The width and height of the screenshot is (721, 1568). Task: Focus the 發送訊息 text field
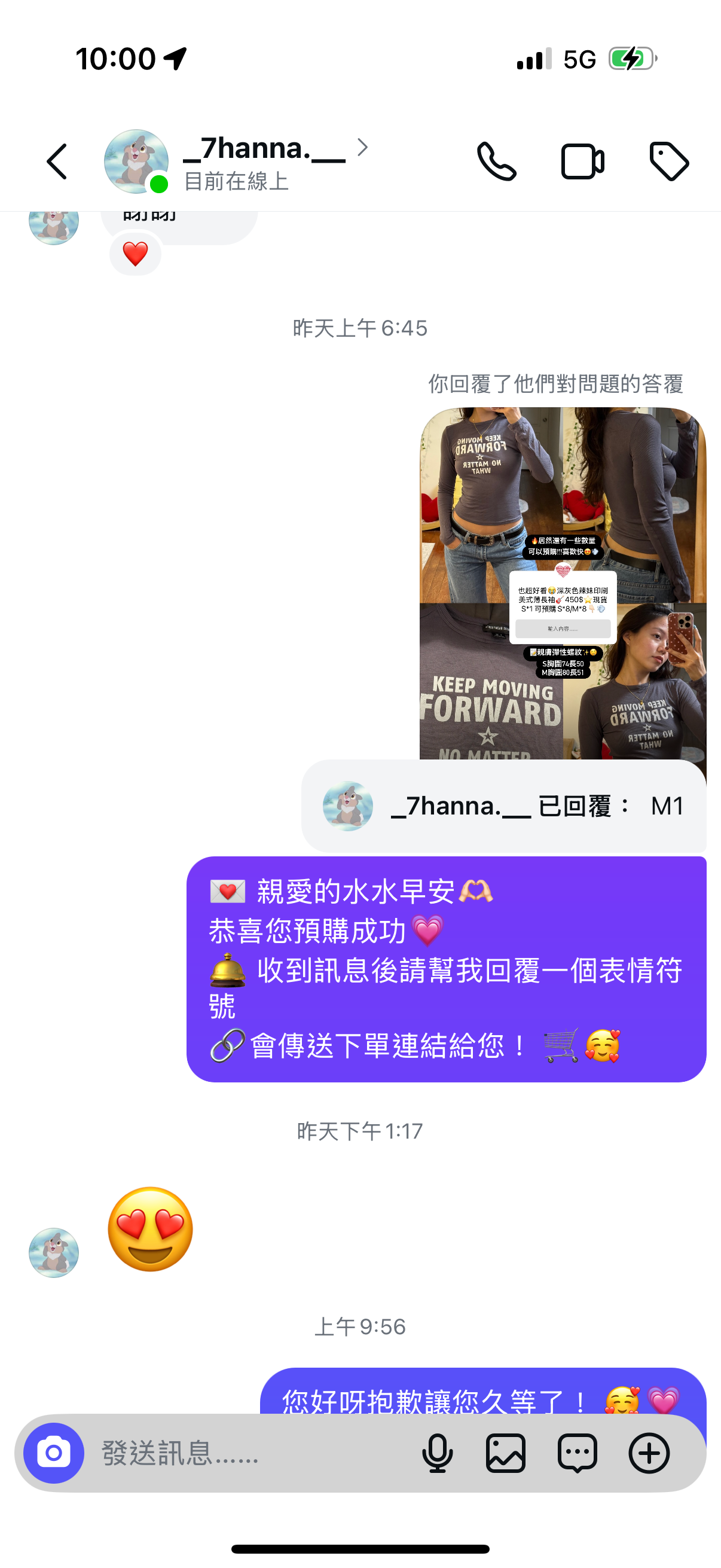243,1453
